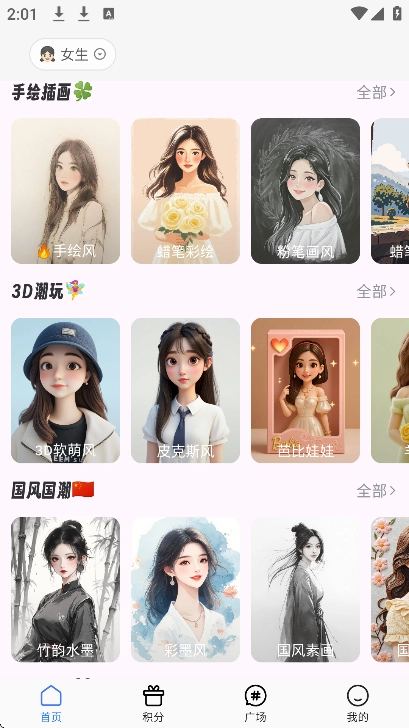
Task: Open the 竹韵水墨 style card
Action: click(x=65, y=590)
